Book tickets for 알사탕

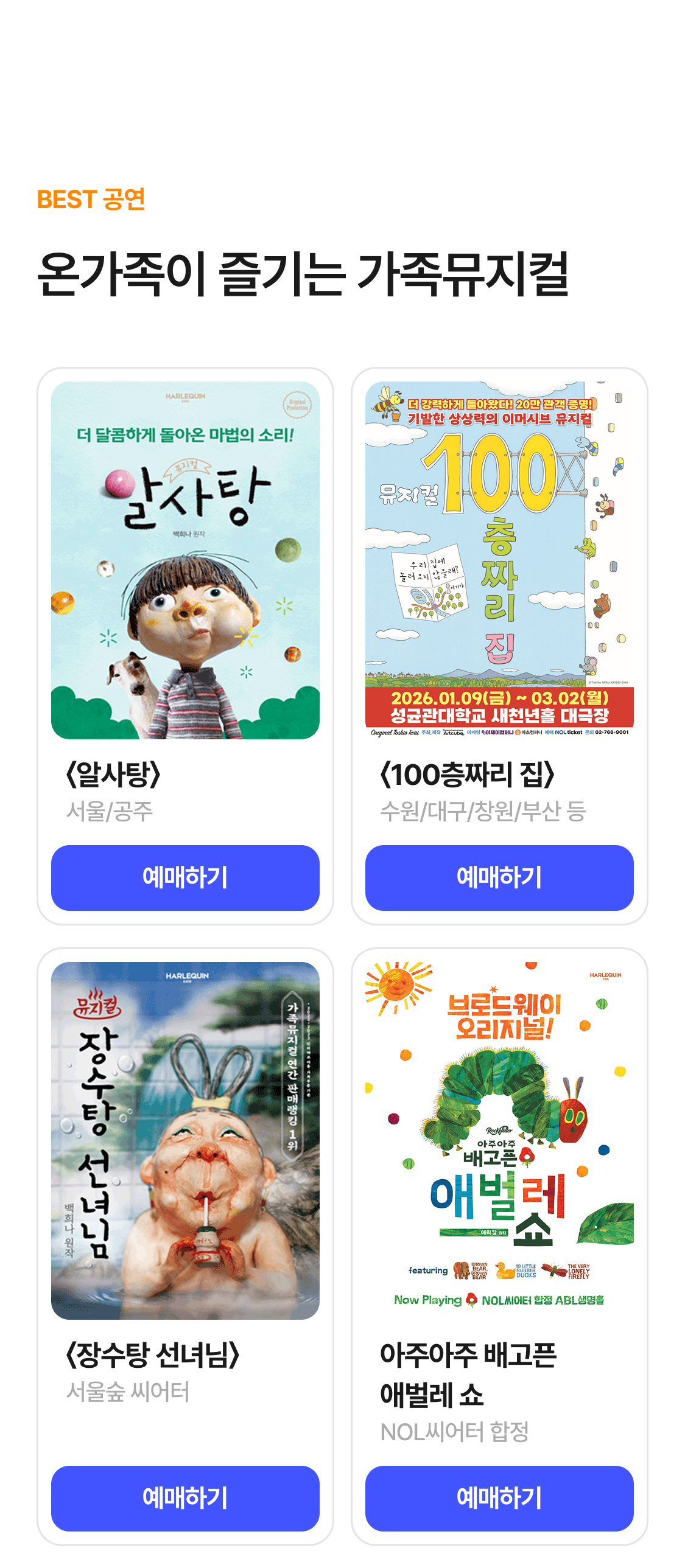[x=185, y=877]
